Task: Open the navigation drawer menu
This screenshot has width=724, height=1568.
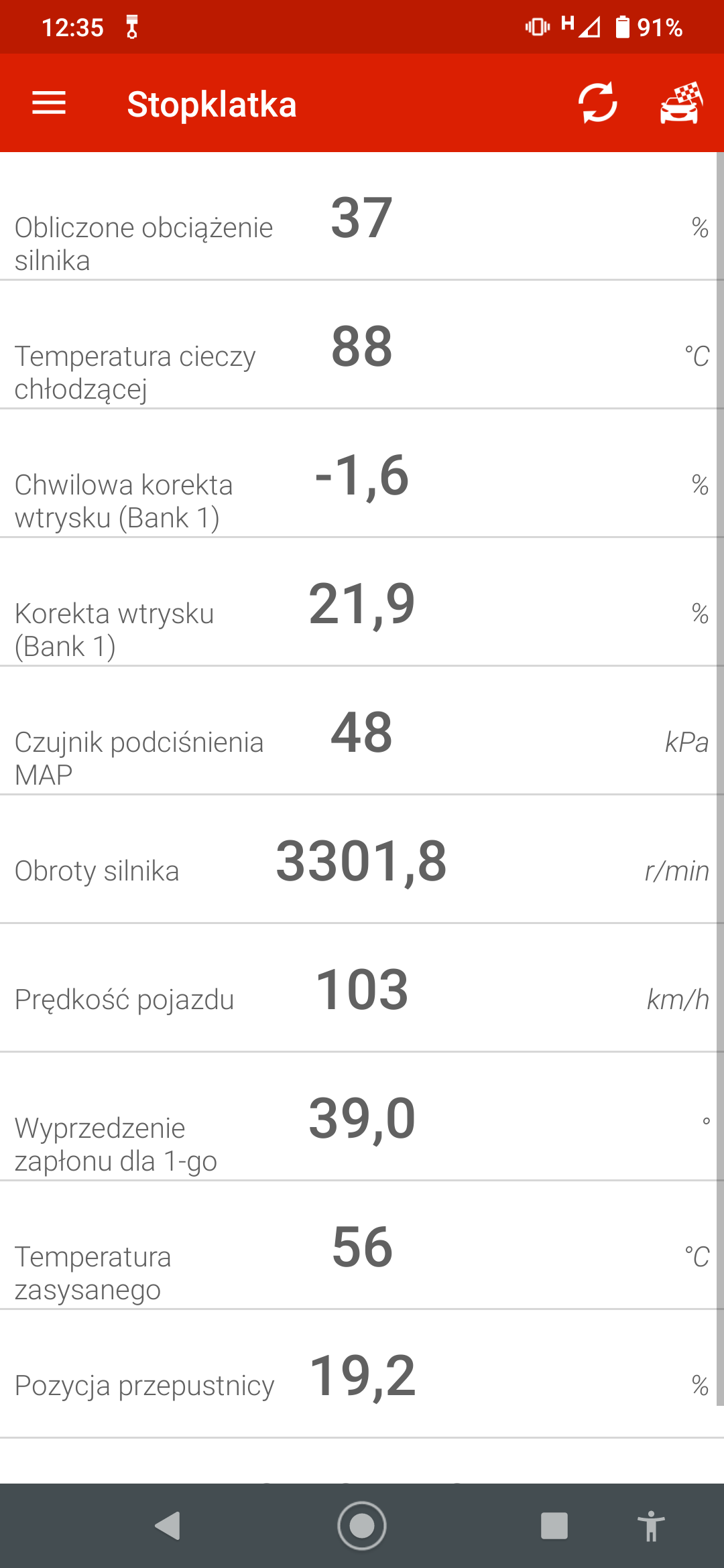Action: coord(48,104)
